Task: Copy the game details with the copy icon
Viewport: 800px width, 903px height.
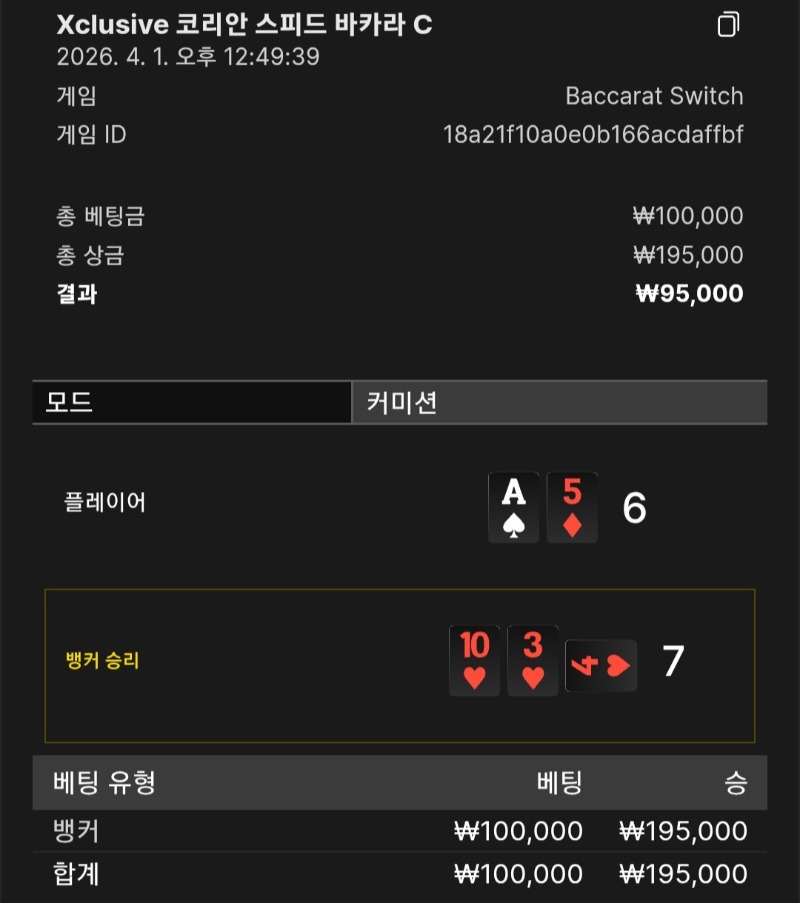Action: tap(729, 25)
